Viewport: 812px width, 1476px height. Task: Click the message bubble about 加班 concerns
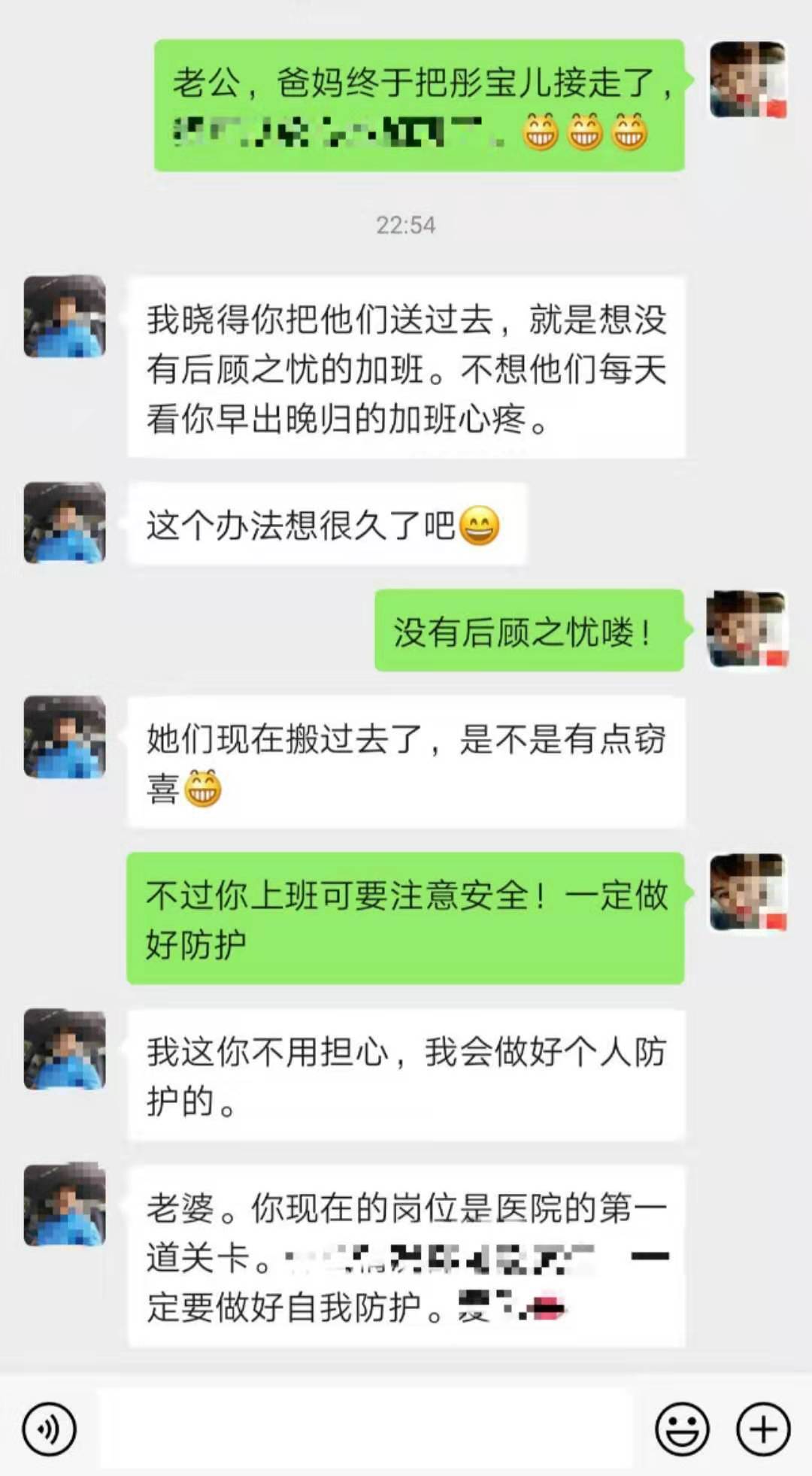tap(410, 370)
